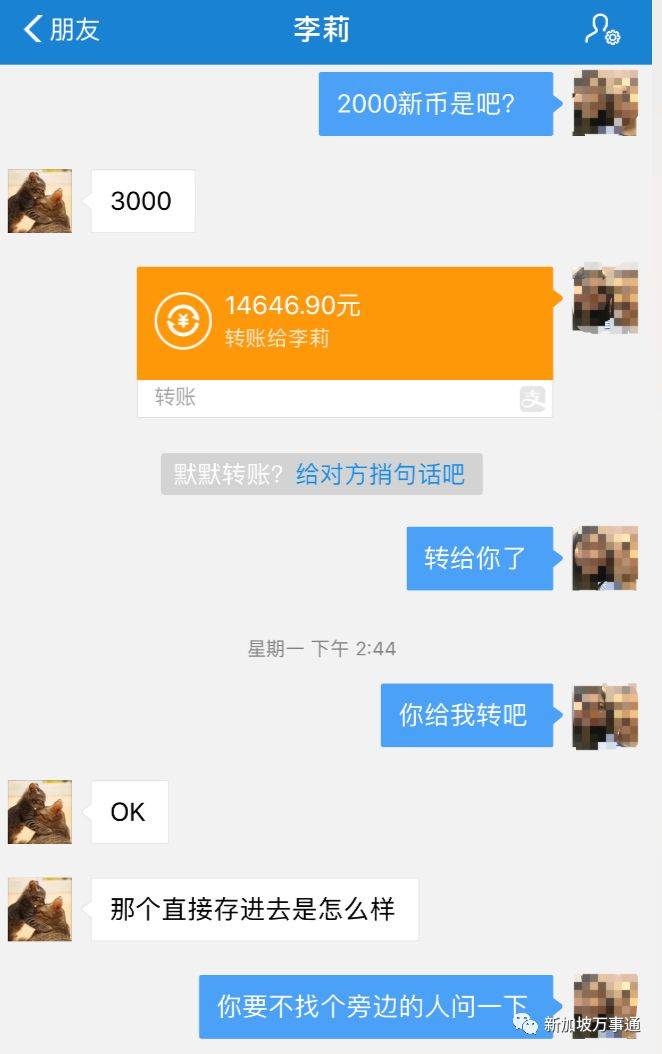Open chat settings for 李莉
The height and width of the screenshot is (1054, 662).
point(602,30)
